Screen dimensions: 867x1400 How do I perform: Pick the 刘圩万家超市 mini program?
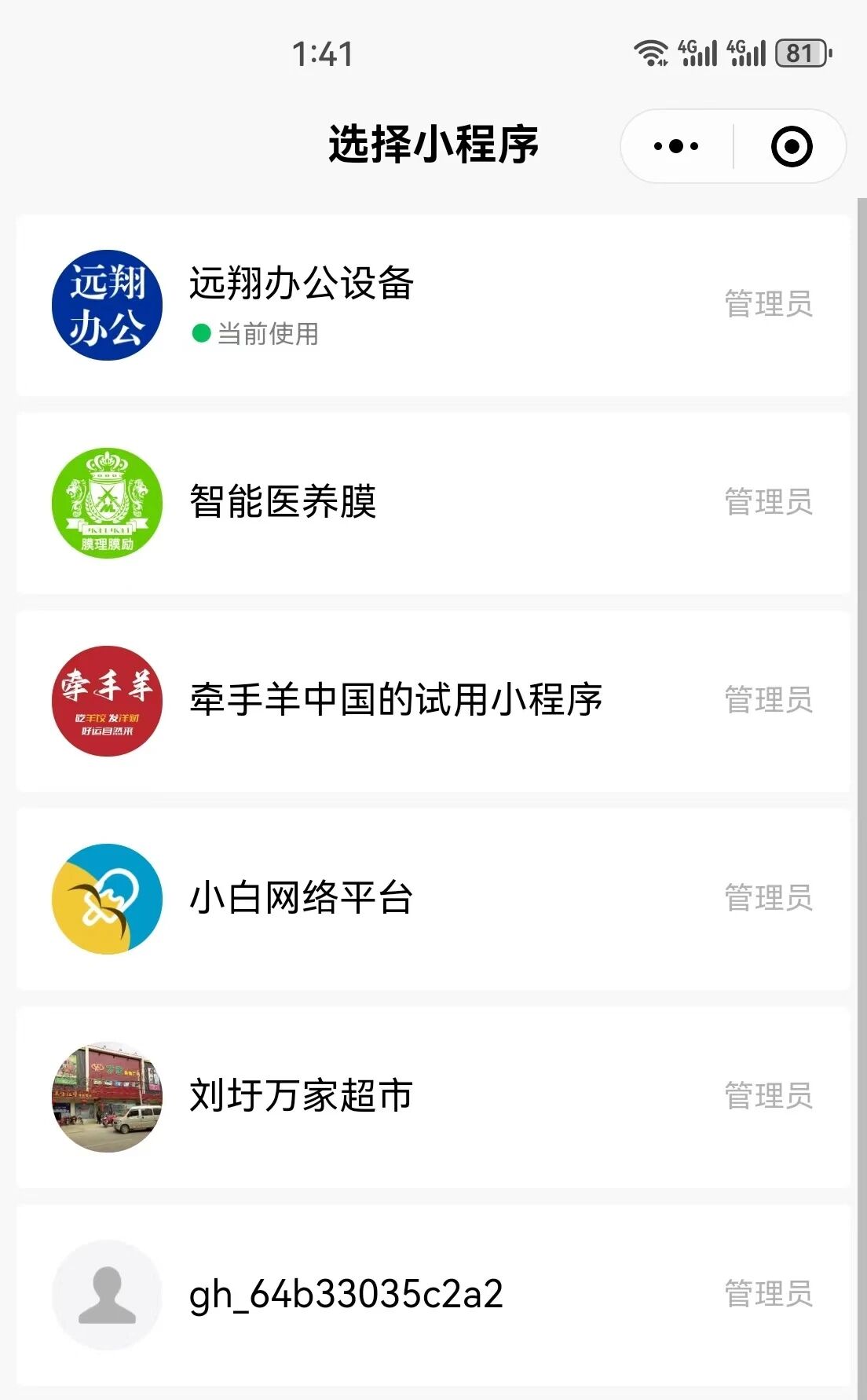432,1097
